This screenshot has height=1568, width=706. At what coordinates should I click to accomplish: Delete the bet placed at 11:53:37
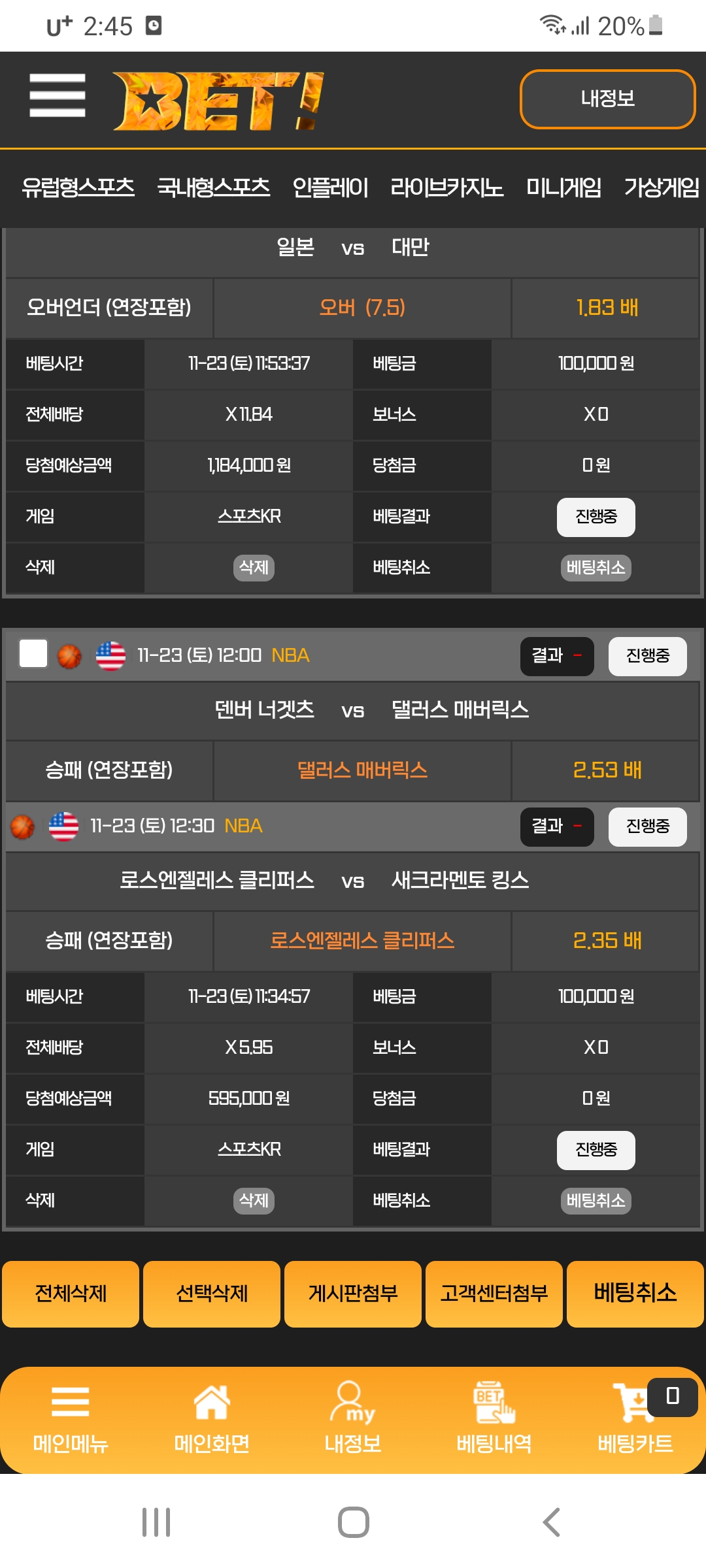[x=254, y=567]
